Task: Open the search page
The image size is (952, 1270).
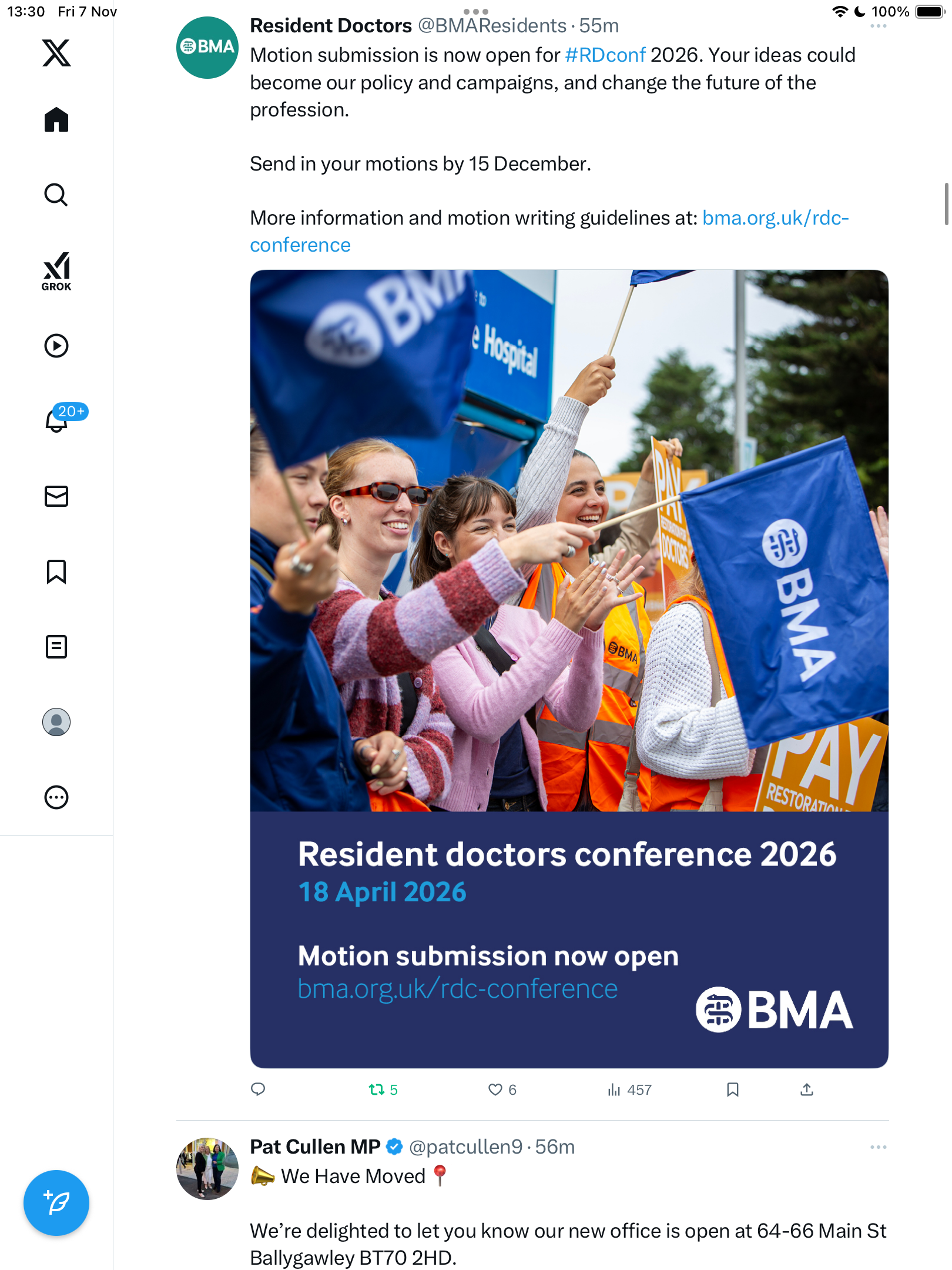Action: click(x=56, y=195)
